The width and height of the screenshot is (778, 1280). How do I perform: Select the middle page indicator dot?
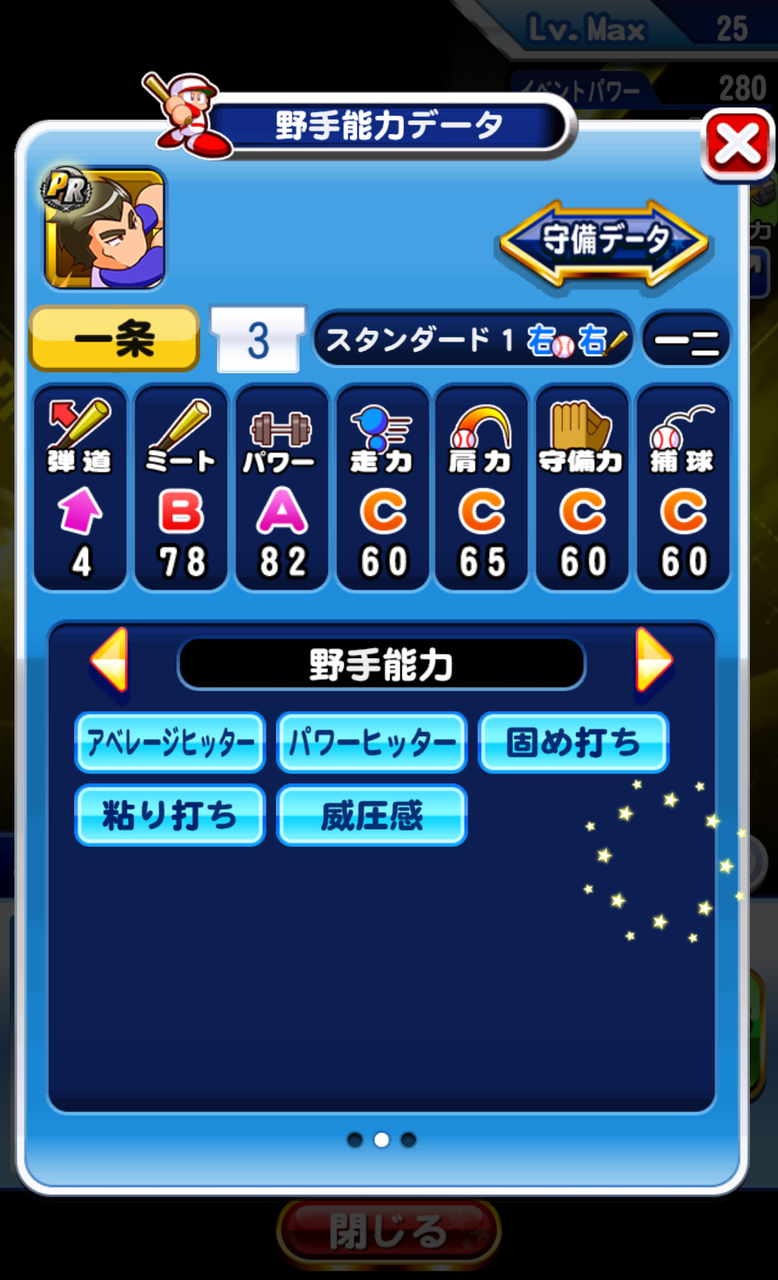381,1140
